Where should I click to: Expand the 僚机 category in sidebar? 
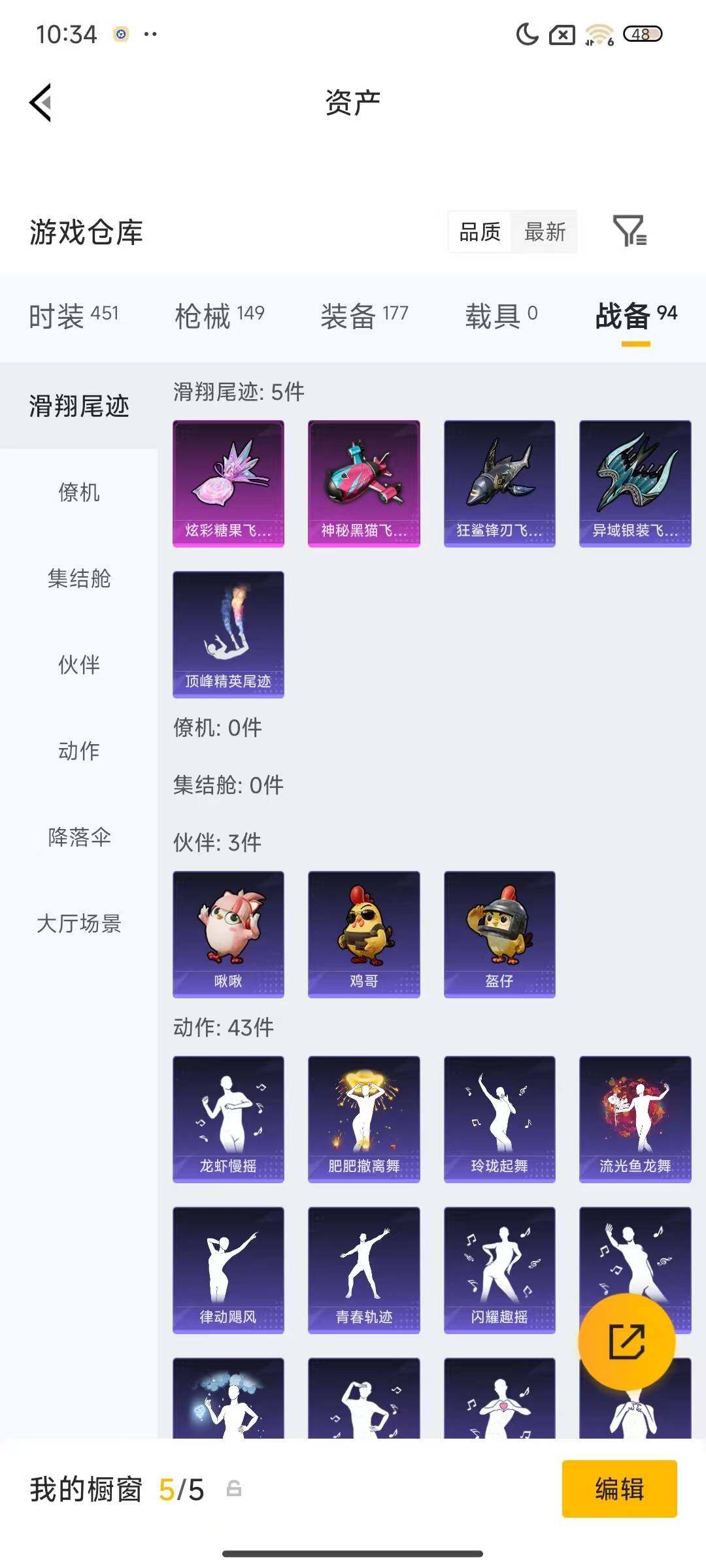pyautogui.click(x=80, y=493)
